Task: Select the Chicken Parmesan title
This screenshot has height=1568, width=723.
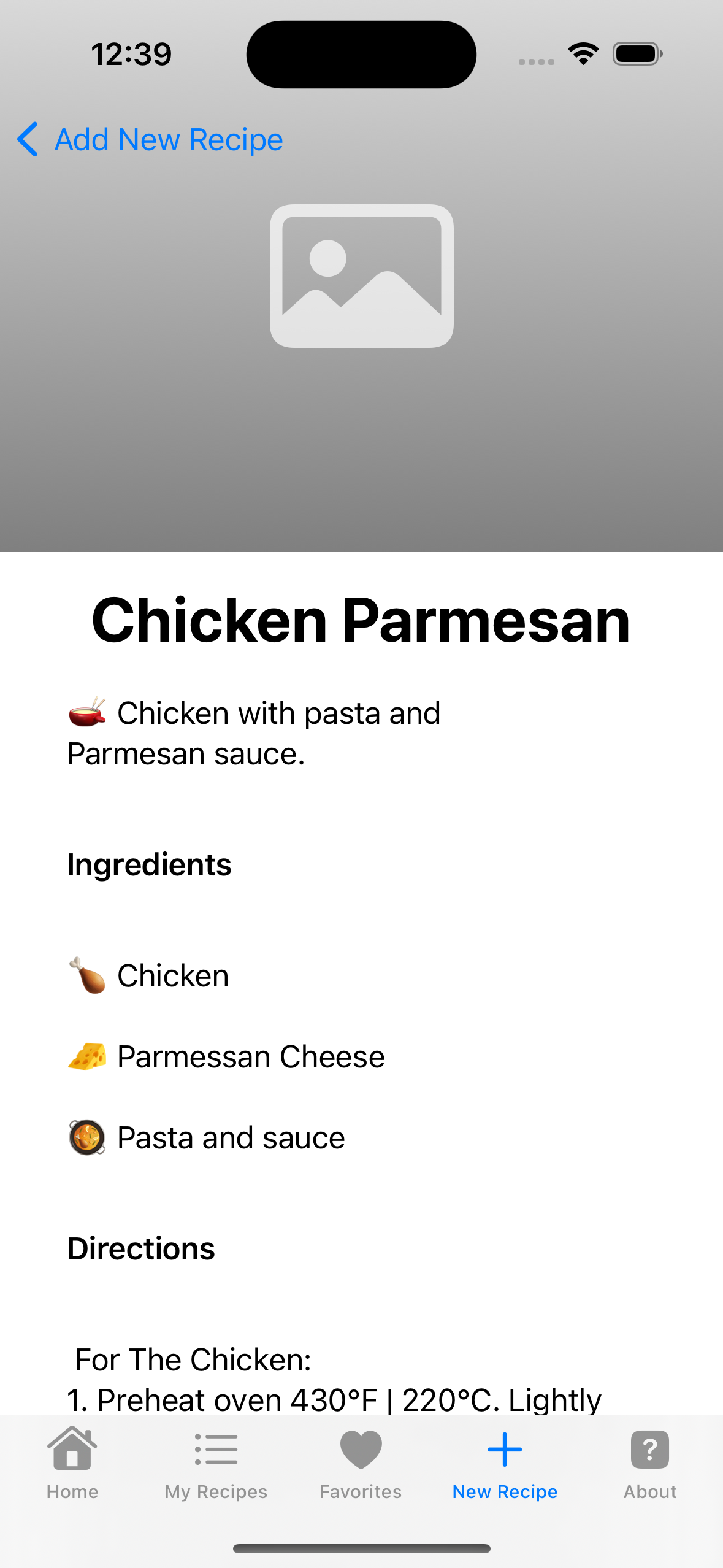Action: pos(361,621)
